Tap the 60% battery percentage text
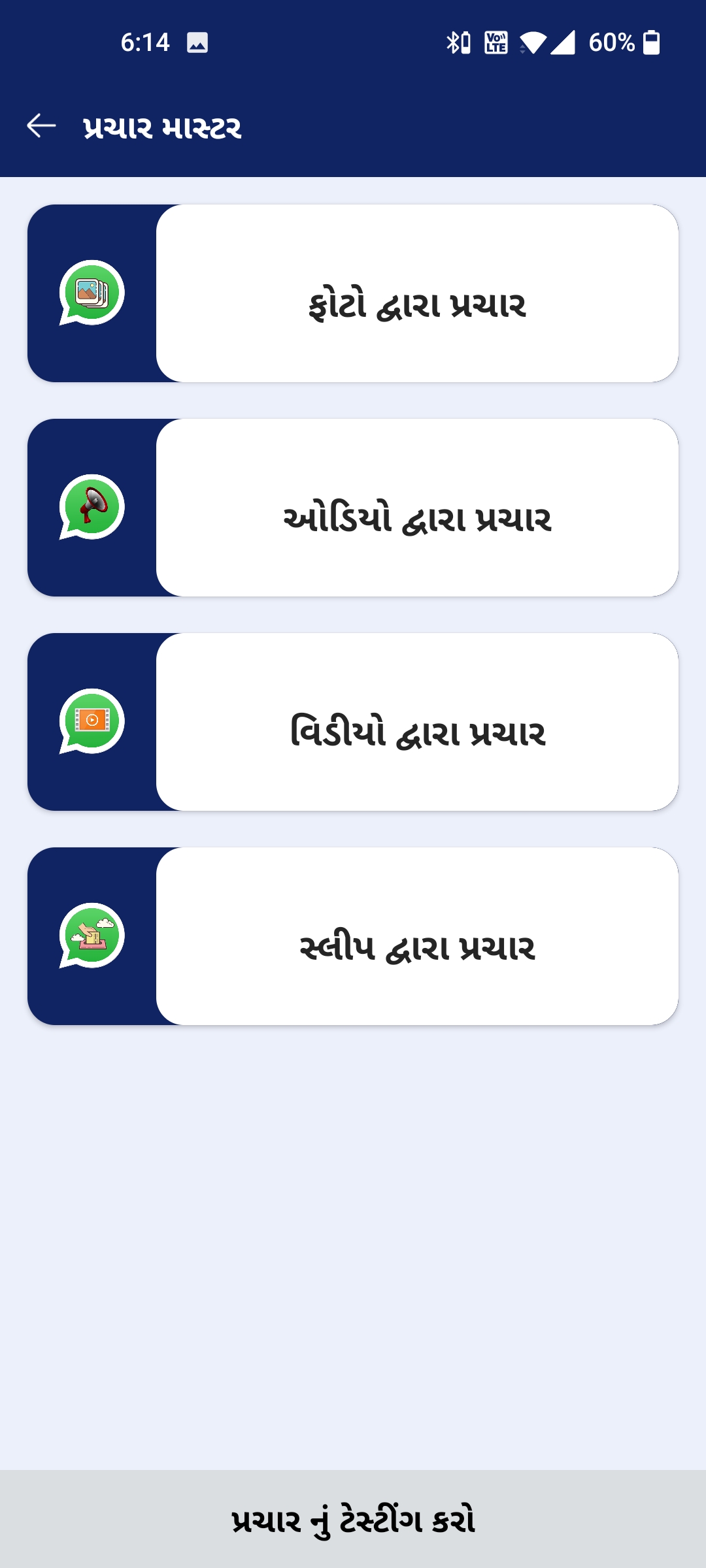The height and width of the screenshot is (1568, 706). (611, 42)
